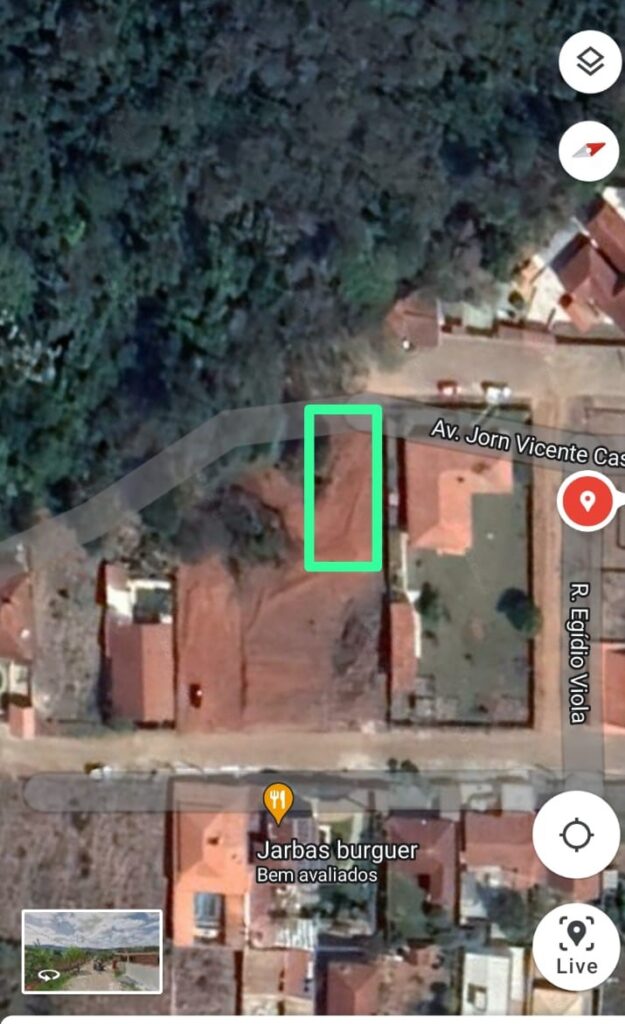Viewport: 625px width, 1024px height.
Task: Tap the compass to reset orientation
Action: [x=589, y=151]
